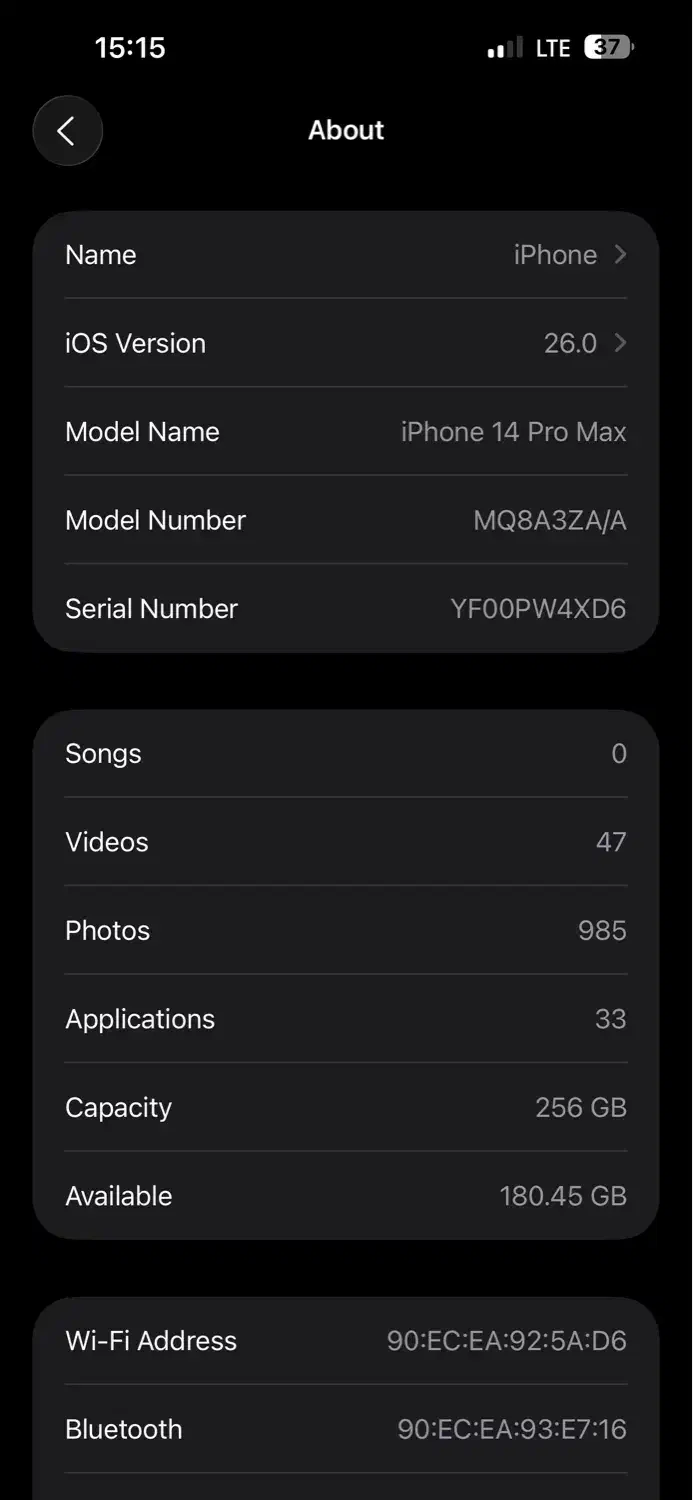Go back from the About screen
The image size is (693, 1500).
(67, 130)
